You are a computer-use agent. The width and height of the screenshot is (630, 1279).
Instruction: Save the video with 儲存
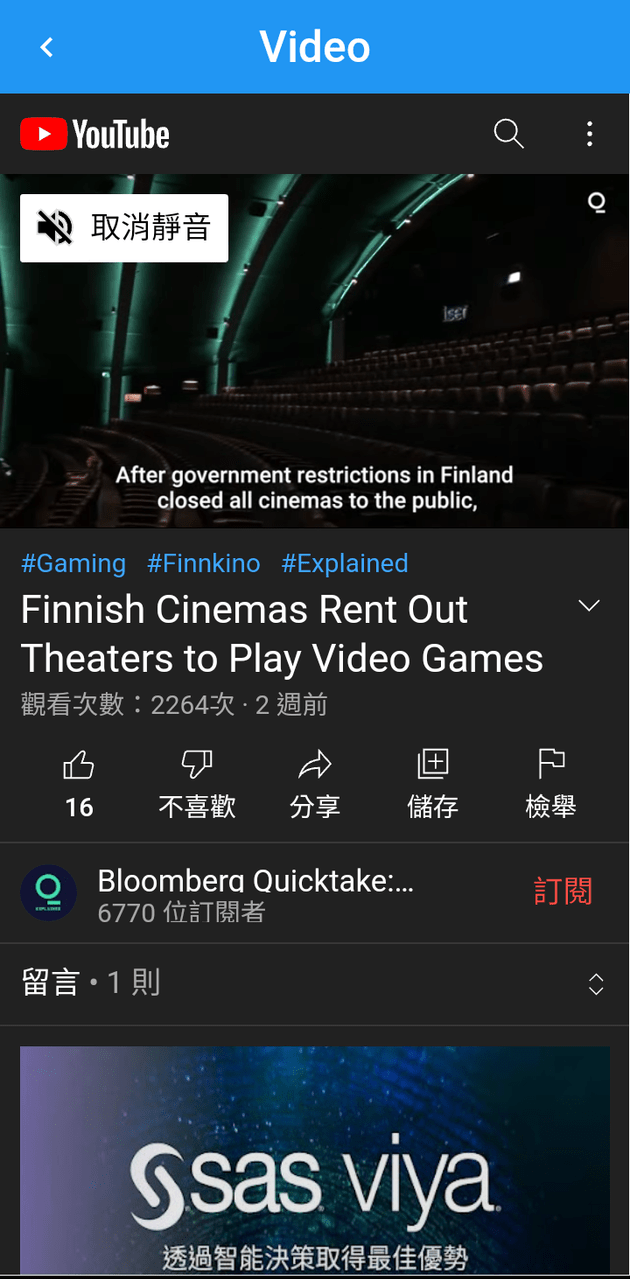click(433, 786)
